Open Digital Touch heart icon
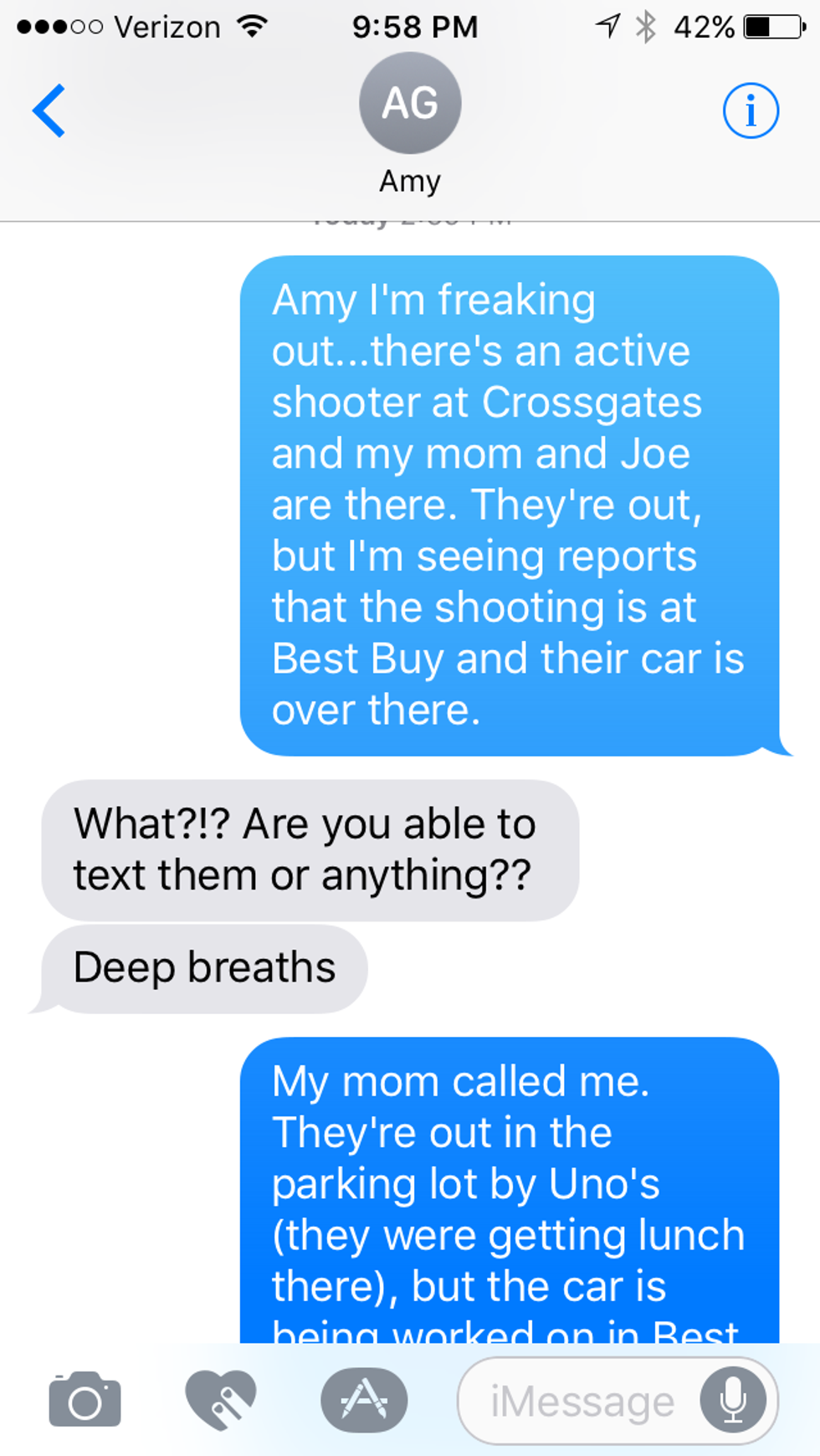This screenshot has width=820, height=1456. (x=221, y=1400)
